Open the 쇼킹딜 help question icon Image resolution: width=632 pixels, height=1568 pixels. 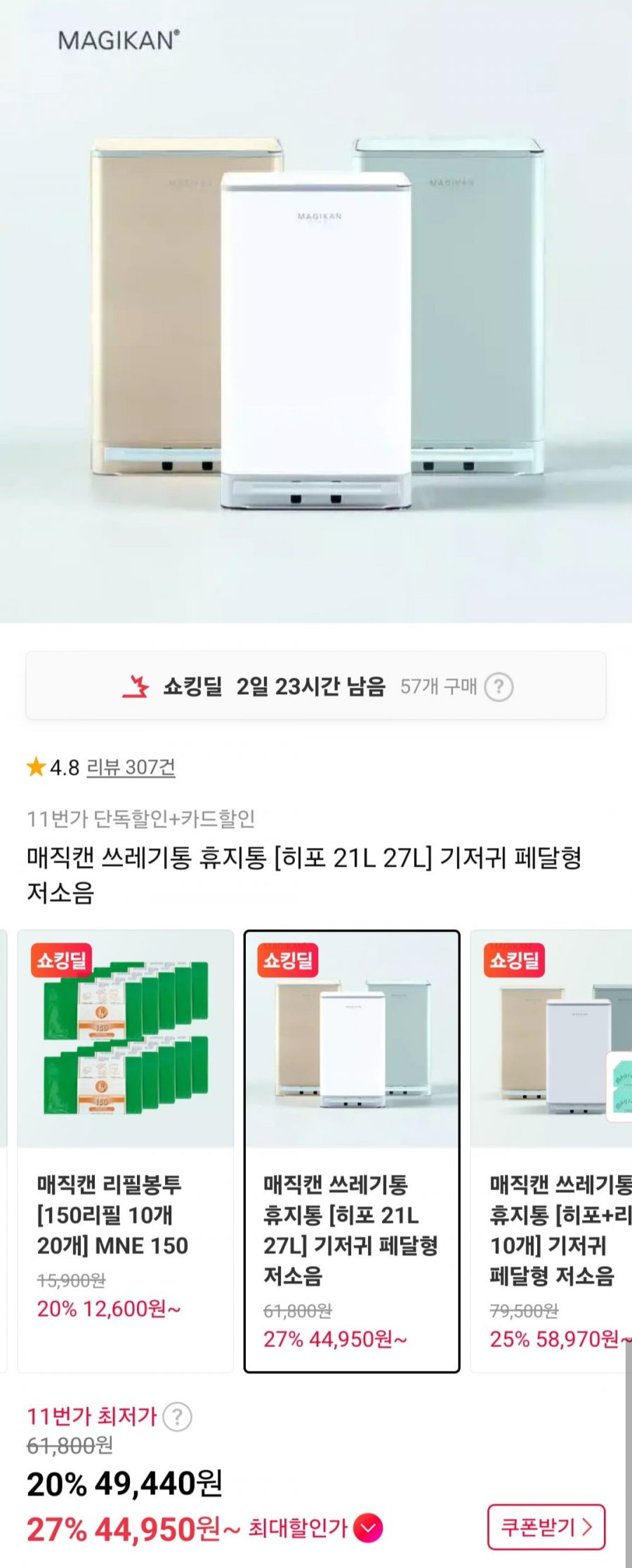(x=499, y=686)
